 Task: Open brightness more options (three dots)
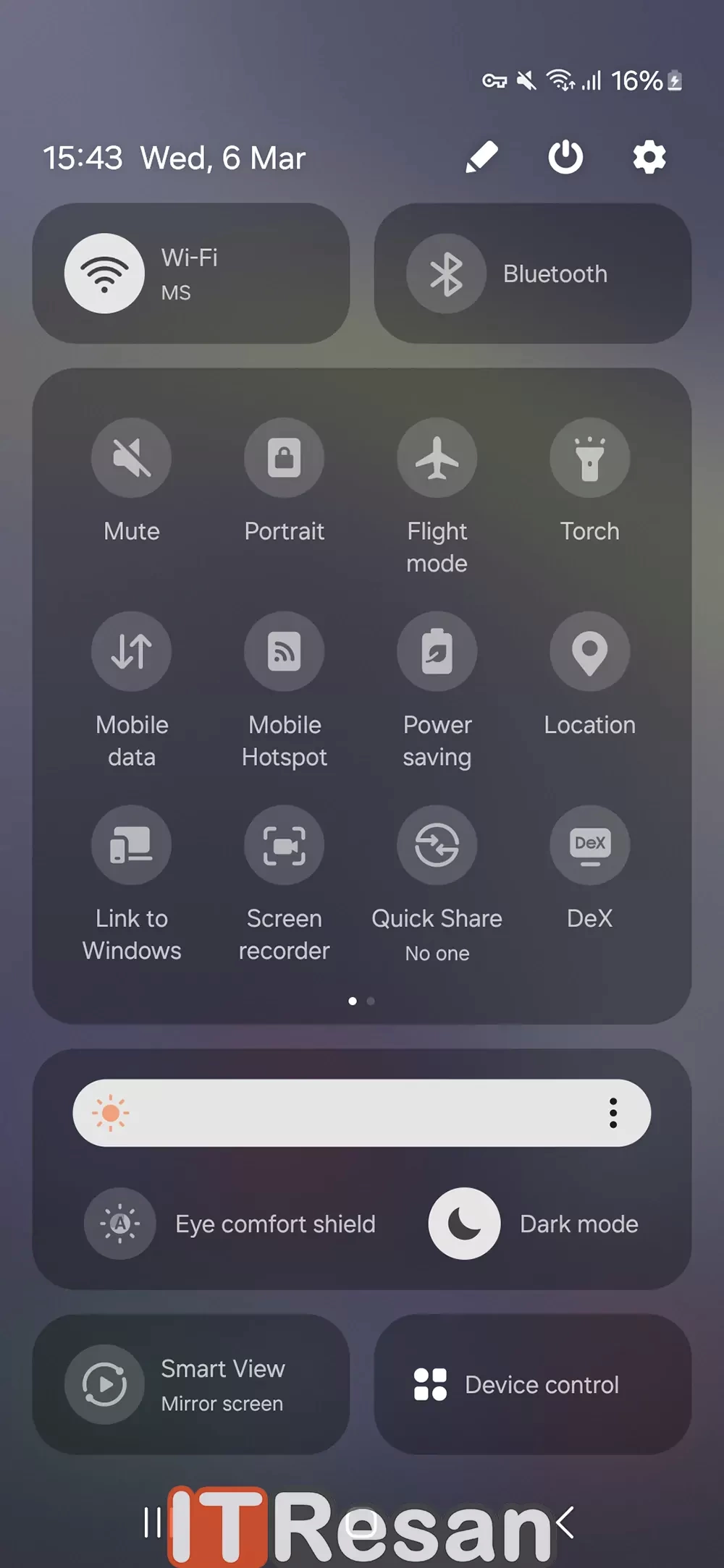click(x=613, y=1113)
